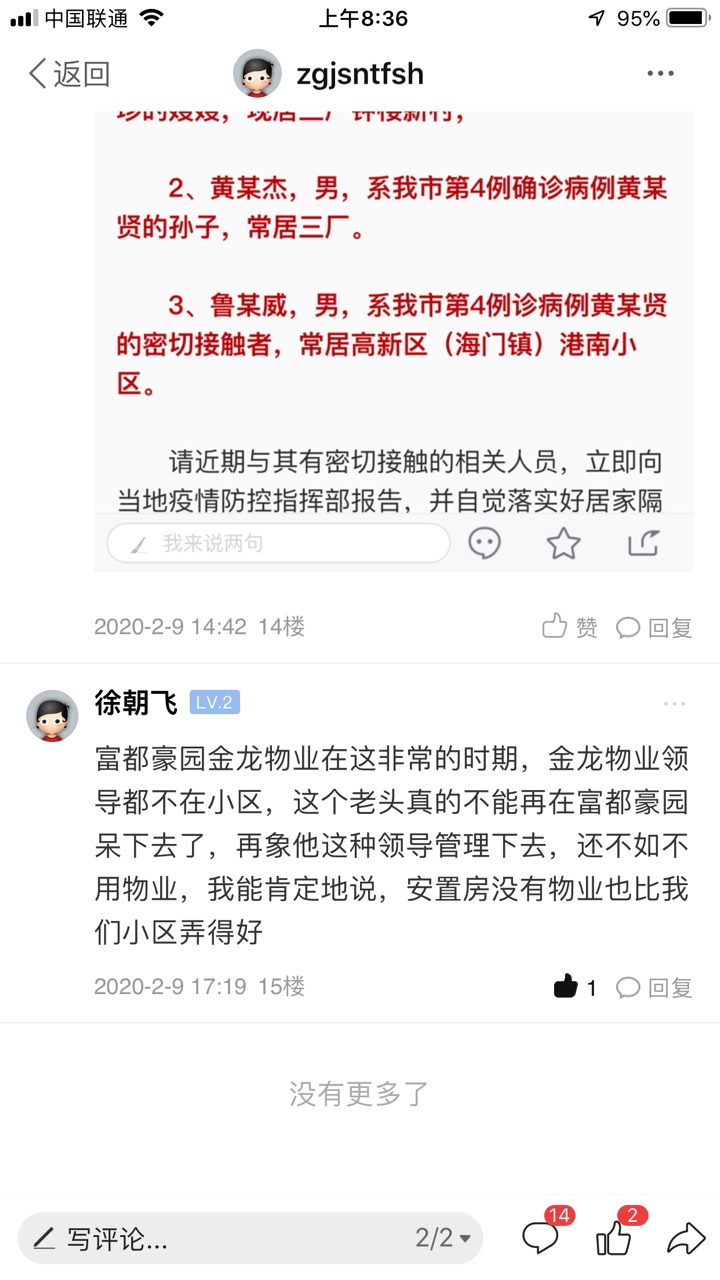Open 徐朝飞's avatar
Image resolution: width=720 pixels, height=1280 pixels.
[52, 715]
